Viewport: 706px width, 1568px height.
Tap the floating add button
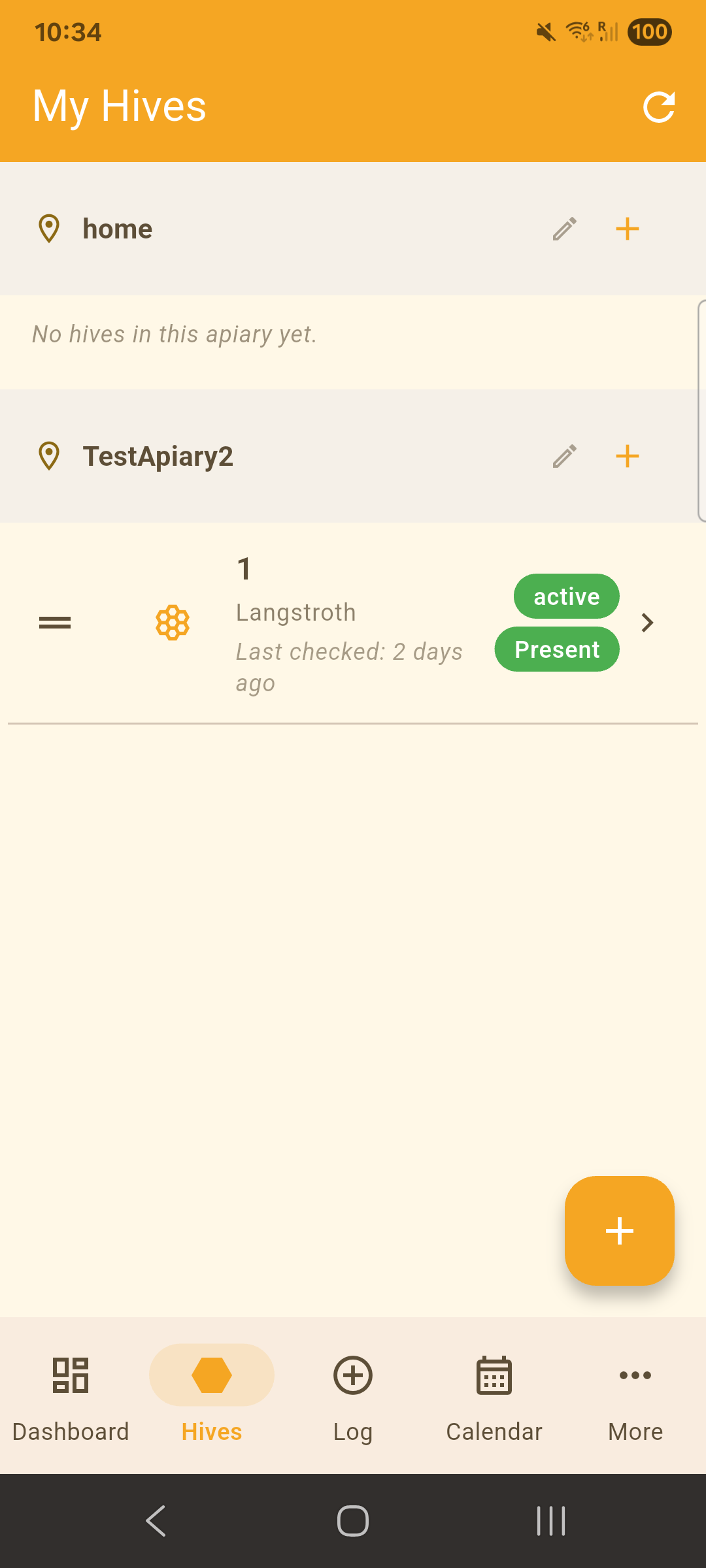[619, 1231]
